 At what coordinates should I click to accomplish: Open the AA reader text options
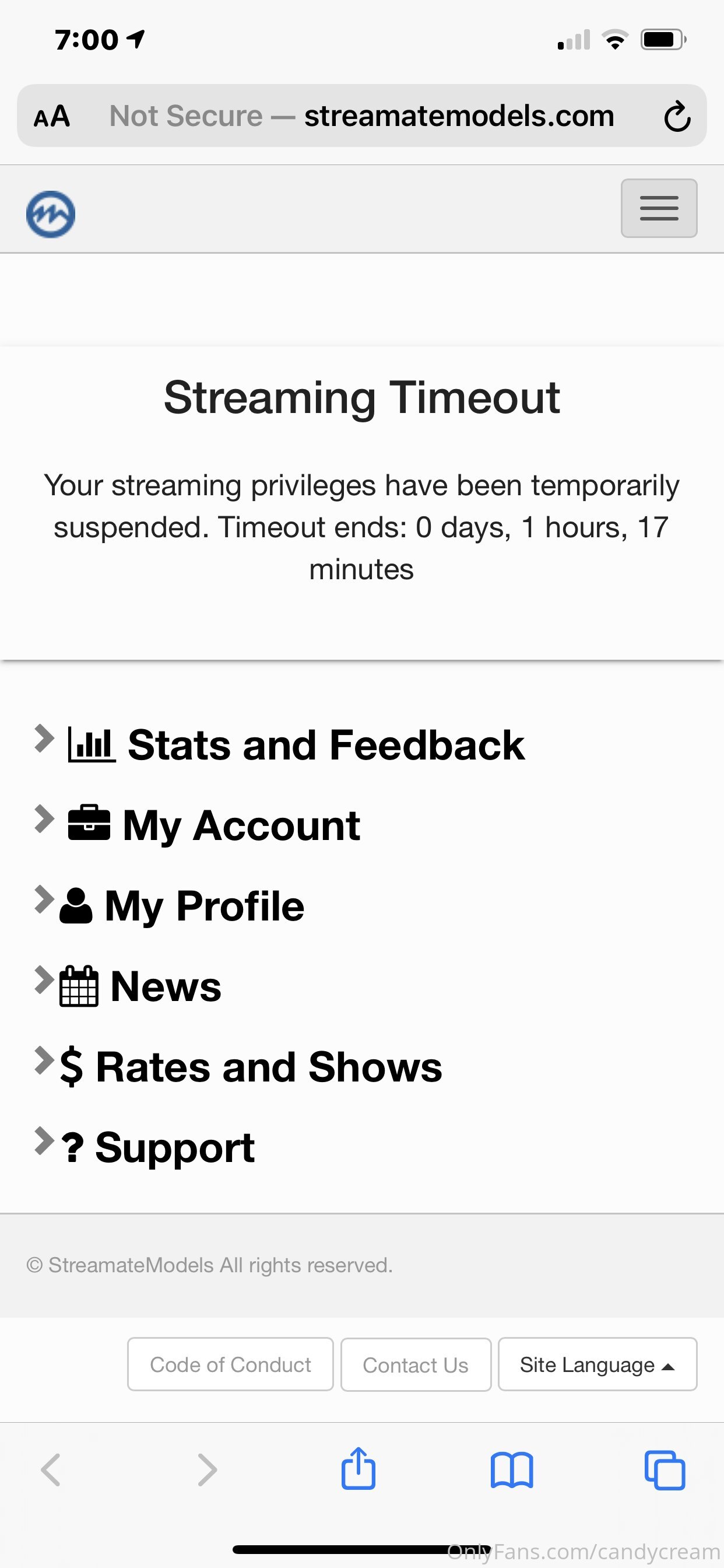coord(52,116)
